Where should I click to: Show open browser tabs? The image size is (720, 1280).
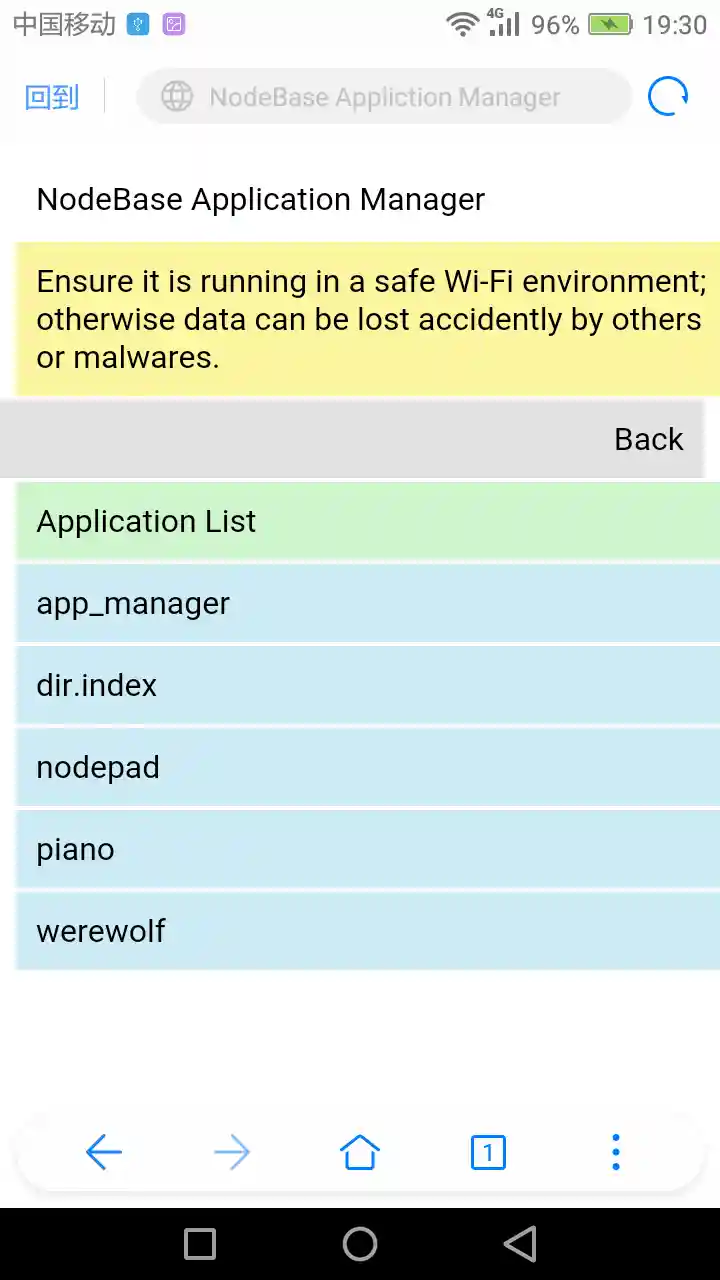click(488, 1153)
